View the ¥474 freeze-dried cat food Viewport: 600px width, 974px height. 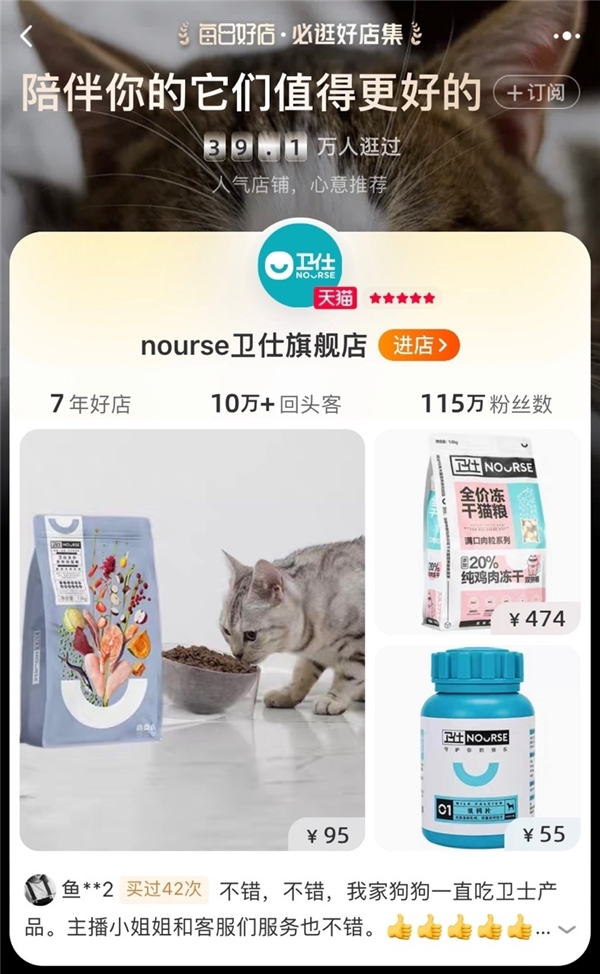click(x=477, y=532)
